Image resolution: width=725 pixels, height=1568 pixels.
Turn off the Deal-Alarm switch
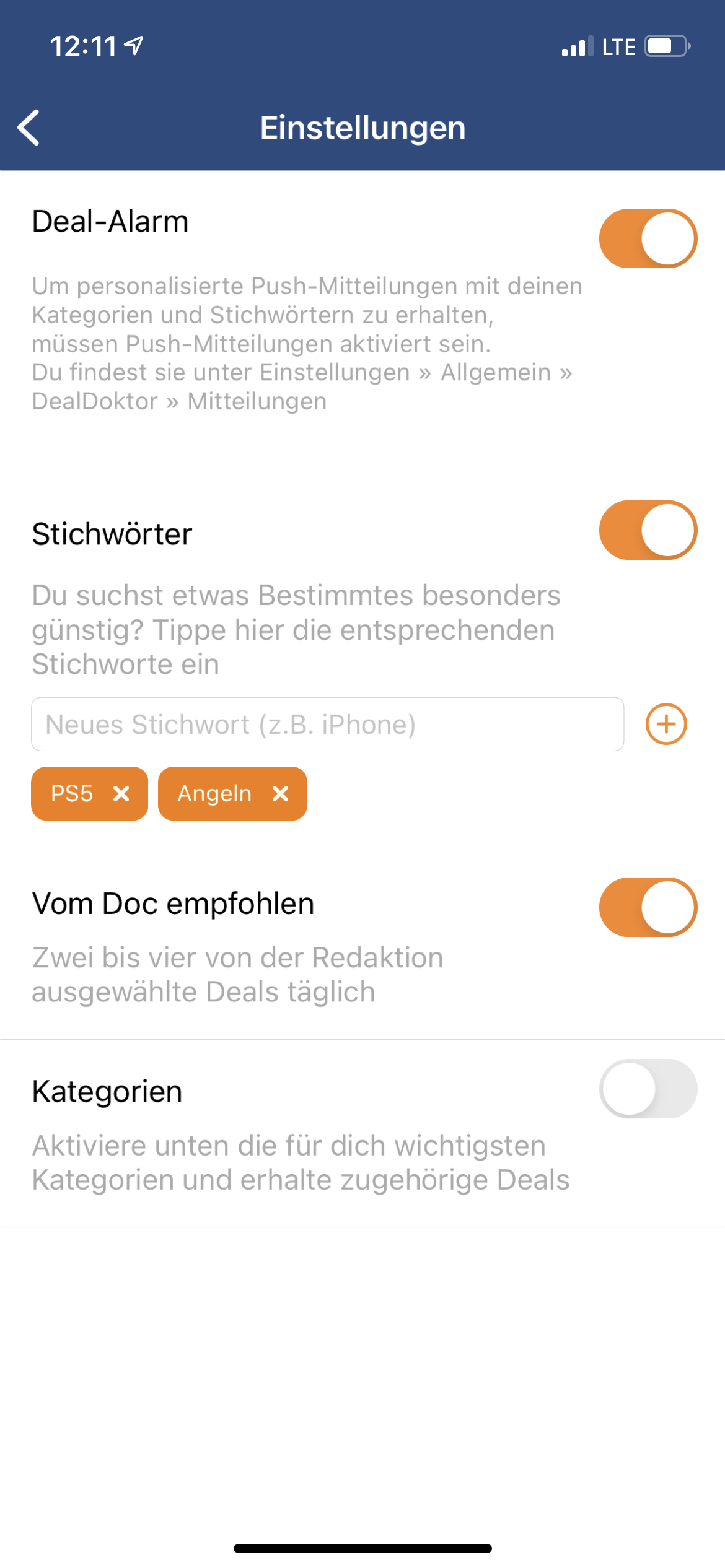pyautogui.click(x=648, y=238)
